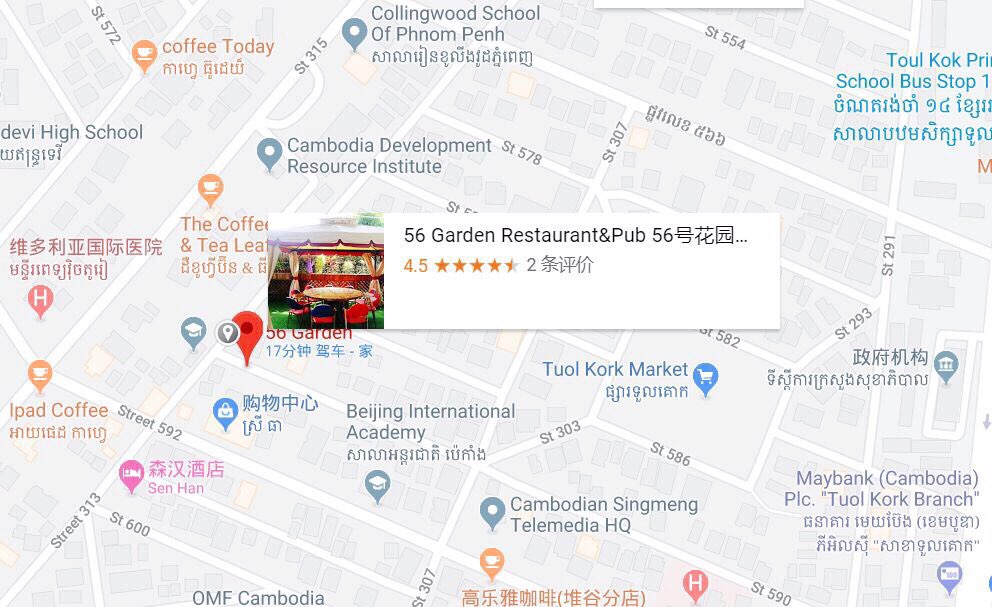
Task: Select the coffee Today cafe marker
Action: [144, 55]
